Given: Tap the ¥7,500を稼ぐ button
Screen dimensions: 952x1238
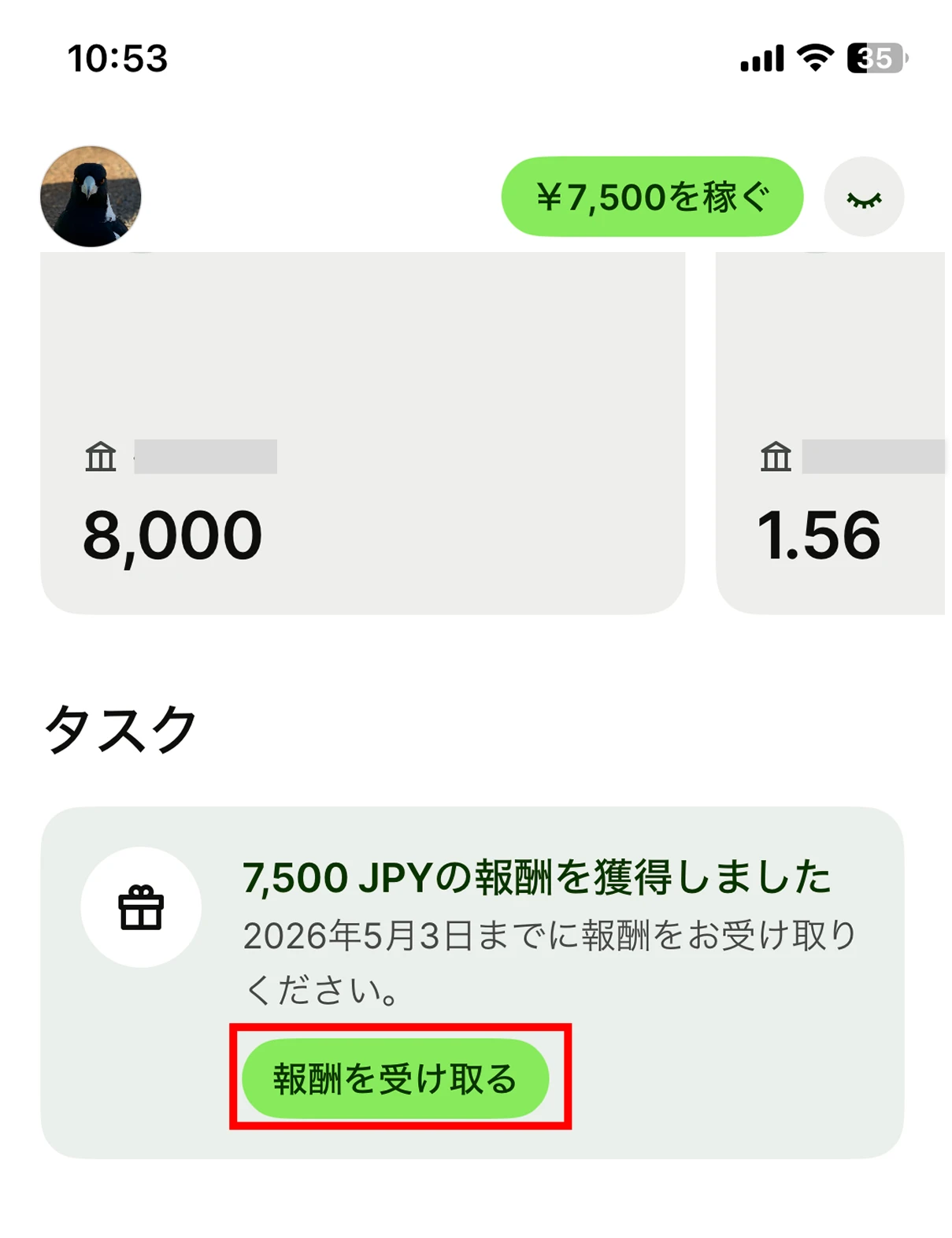Looking at the screenshot, I should (x=652, y=197).
